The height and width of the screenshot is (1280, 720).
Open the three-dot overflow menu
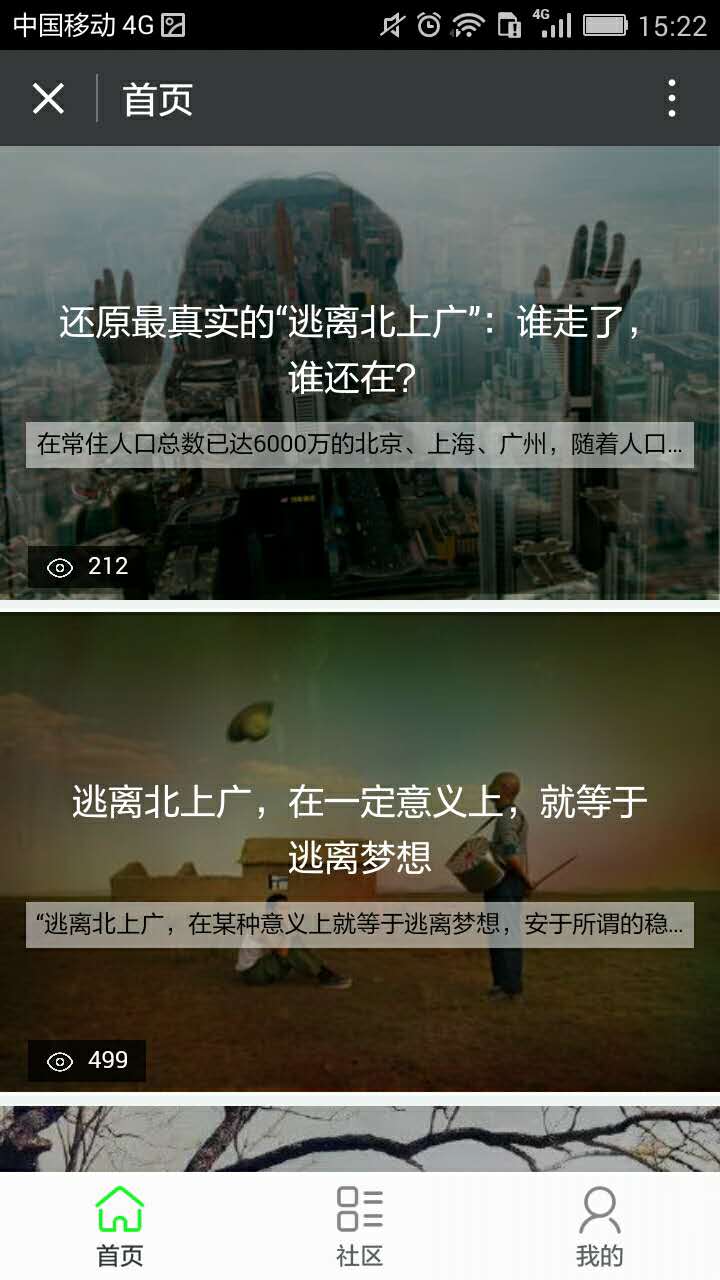671,99
